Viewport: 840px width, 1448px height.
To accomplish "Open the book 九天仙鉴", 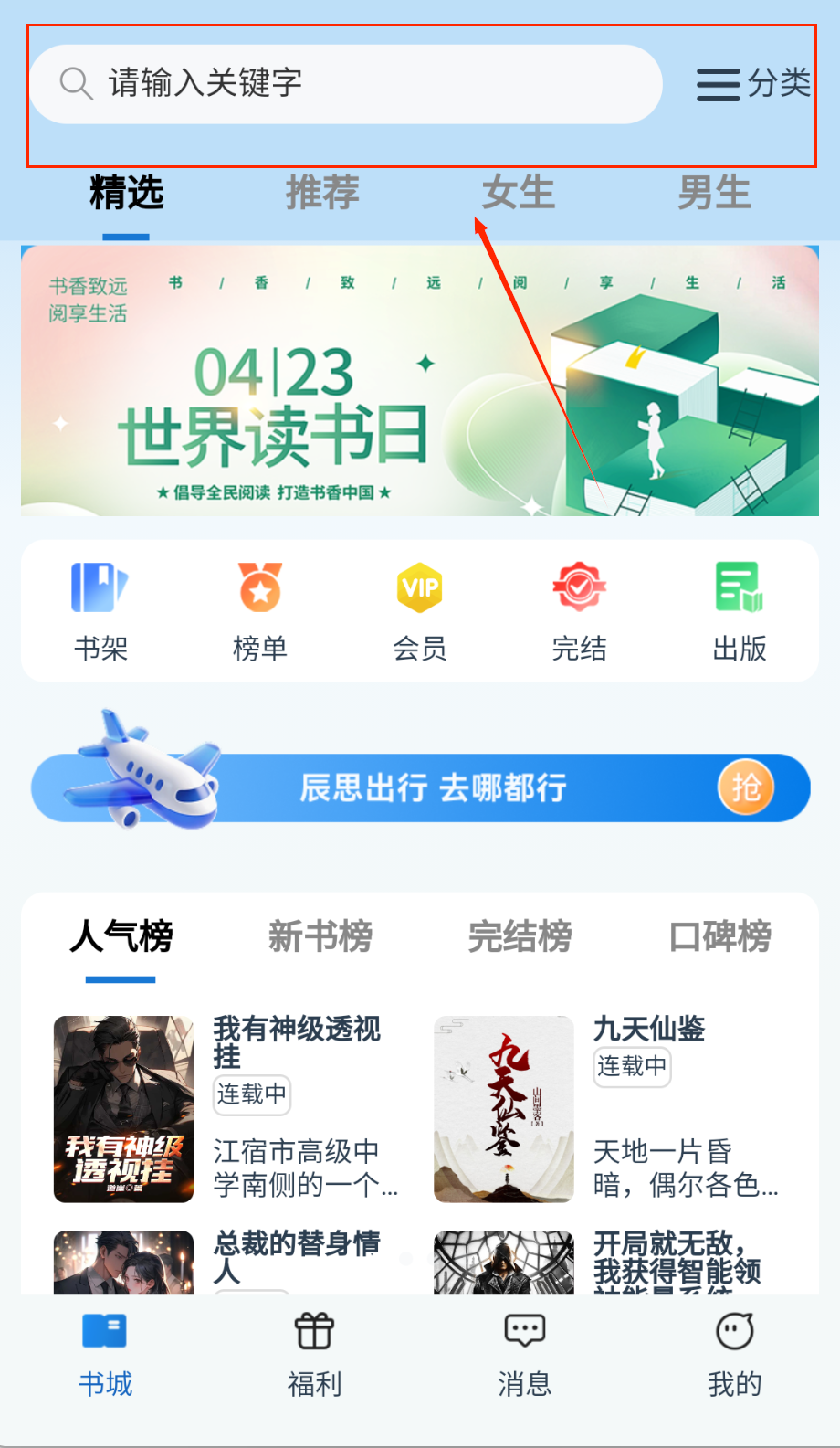I will click(503, 1108).
